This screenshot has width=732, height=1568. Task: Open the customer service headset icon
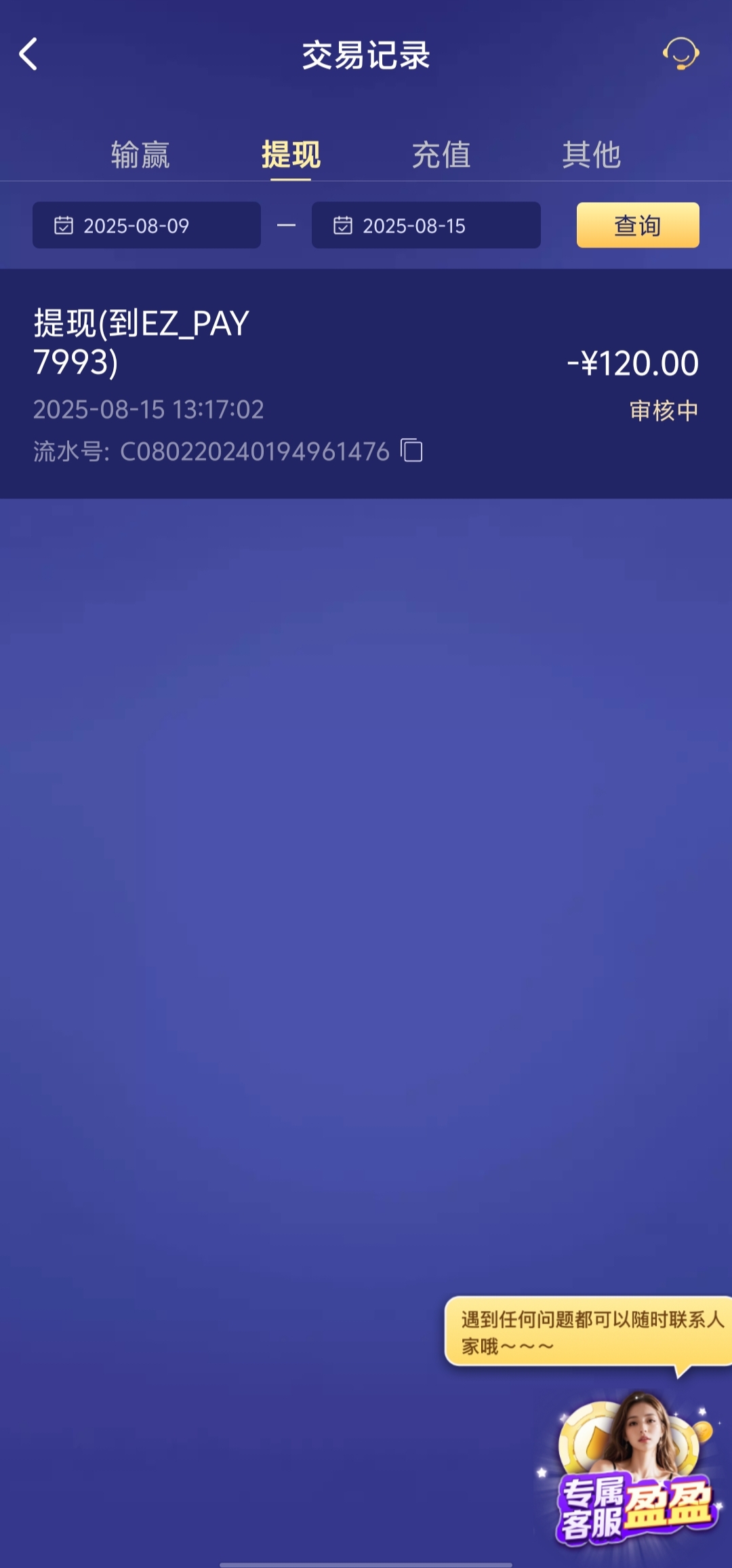(x=683, y=54)
